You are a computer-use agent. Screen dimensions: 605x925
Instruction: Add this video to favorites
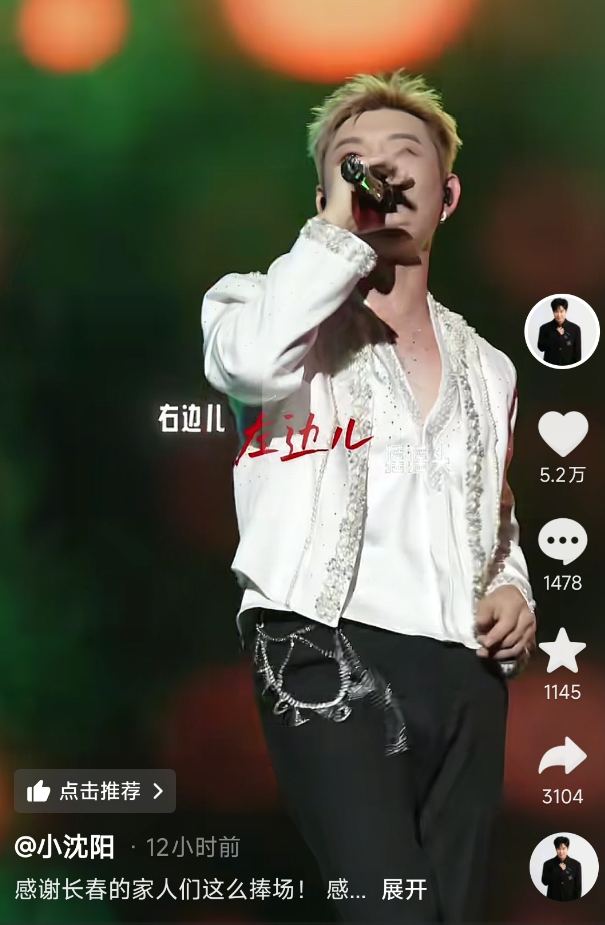pyautogui.click(x=562, y=651)
